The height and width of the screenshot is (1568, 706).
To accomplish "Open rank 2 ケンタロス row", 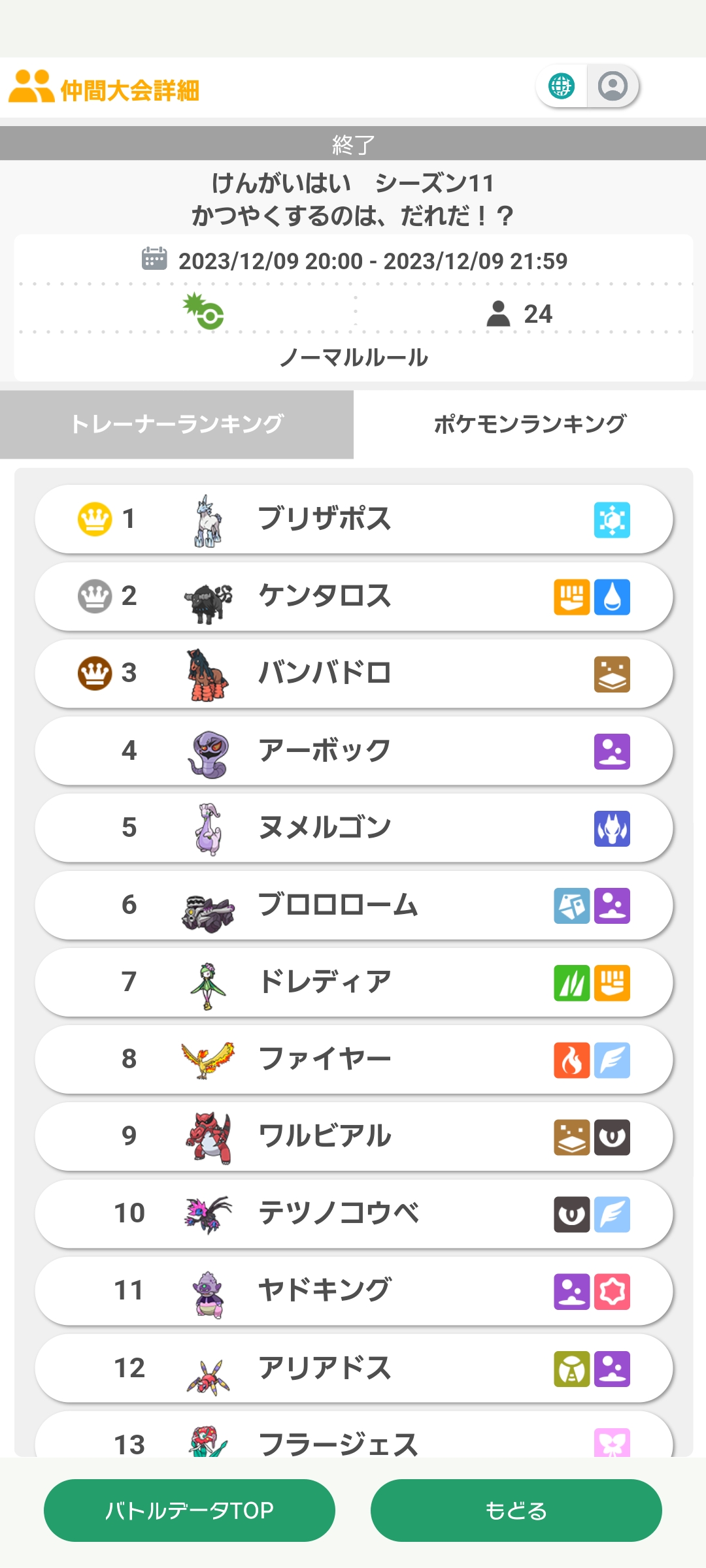I will click(353, 596).
